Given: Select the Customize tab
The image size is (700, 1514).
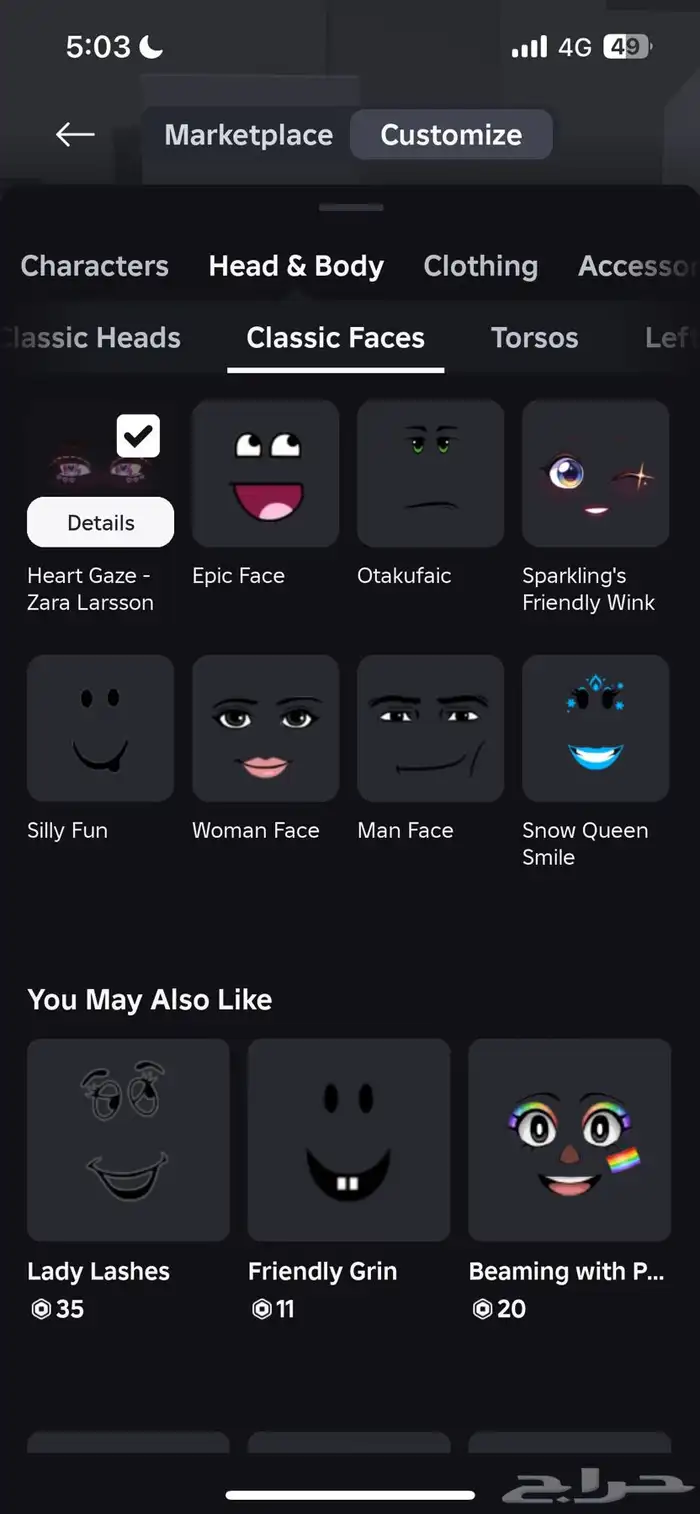Looking at the screenshot, I should point(451,135).
